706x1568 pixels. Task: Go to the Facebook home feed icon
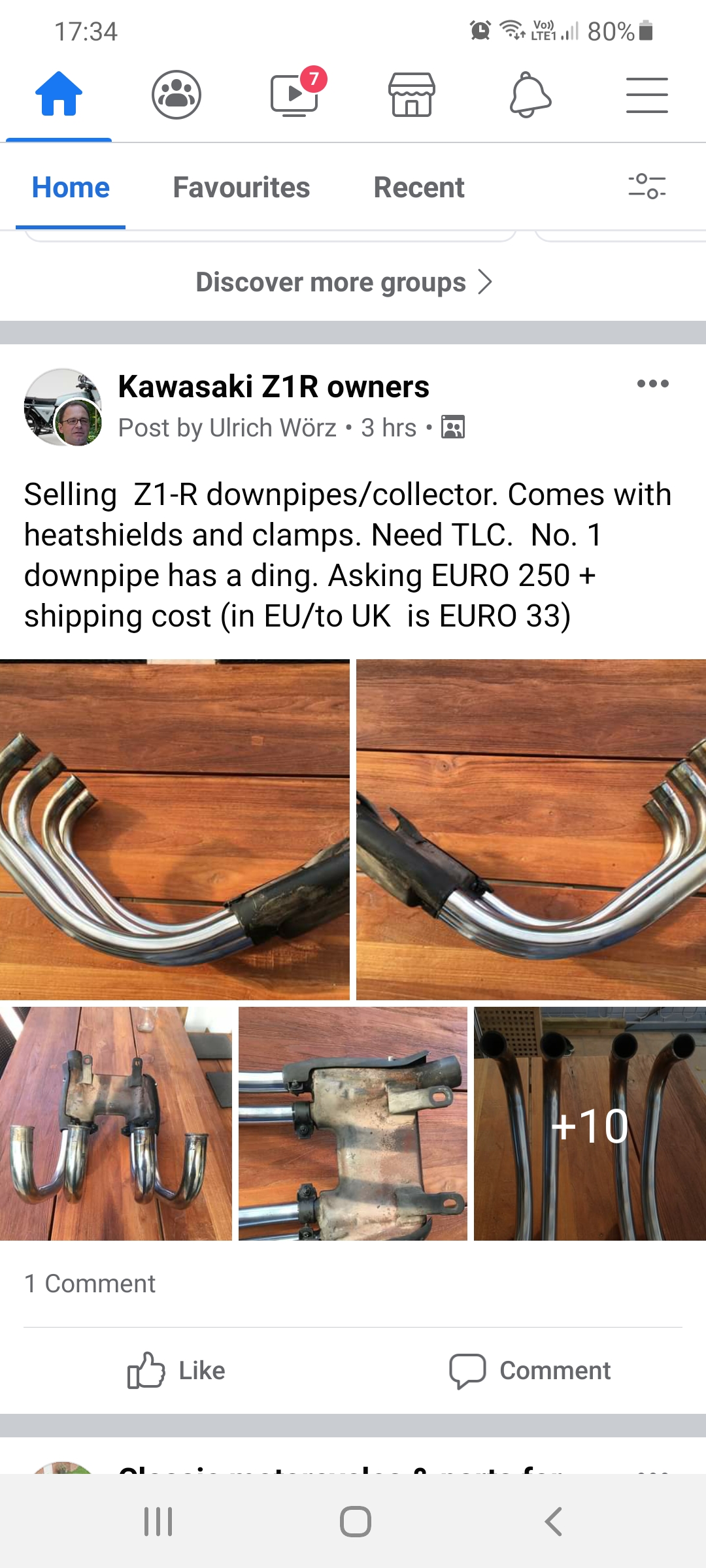59,95
